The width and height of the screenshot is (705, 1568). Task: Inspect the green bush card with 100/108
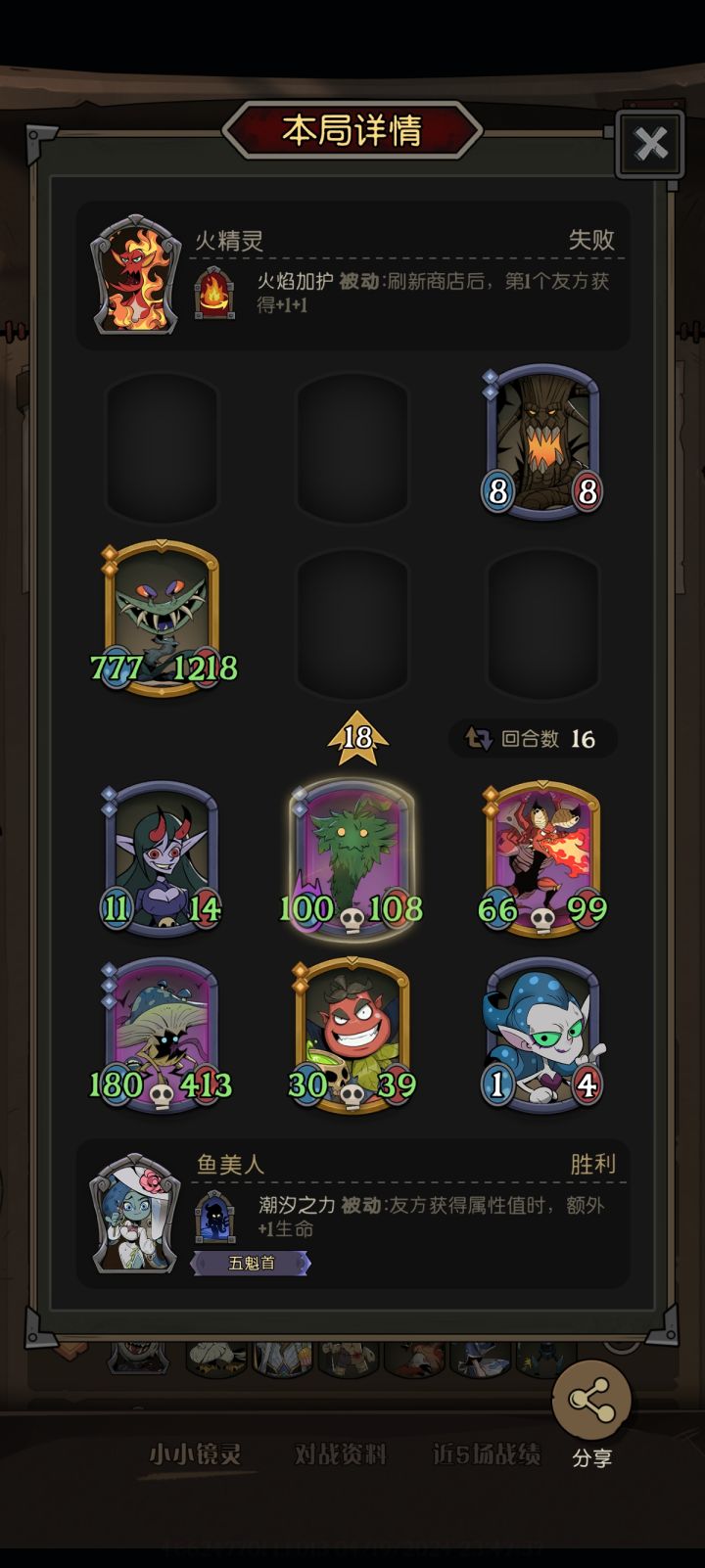click(x=352, y=859)
